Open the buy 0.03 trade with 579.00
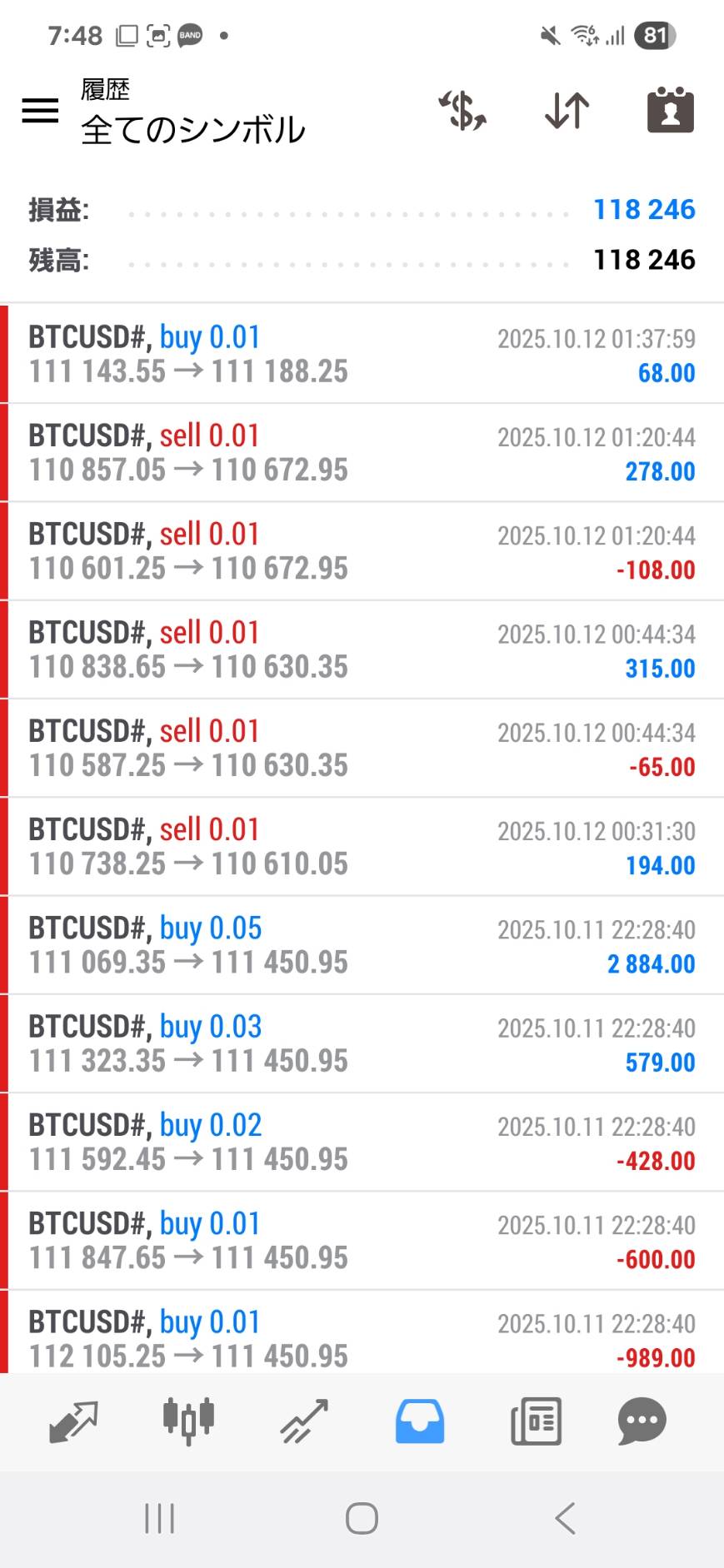 click(x=362, y=1043)
